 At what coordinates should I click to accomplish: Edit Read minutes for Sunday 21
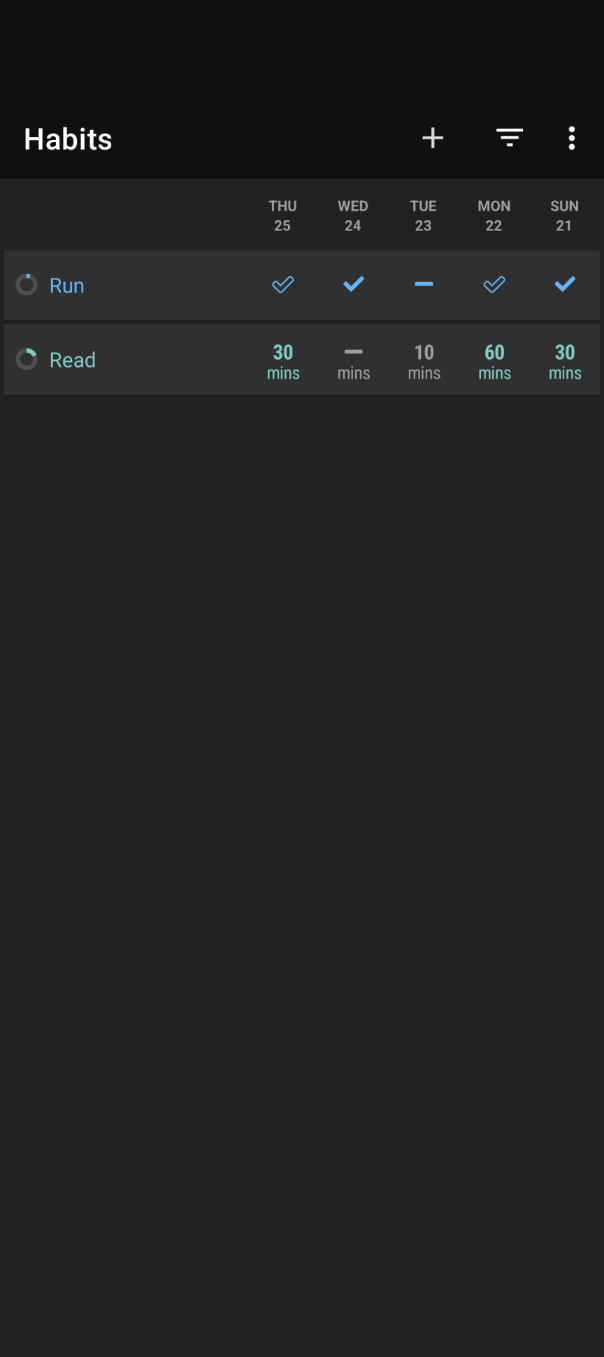565,361
